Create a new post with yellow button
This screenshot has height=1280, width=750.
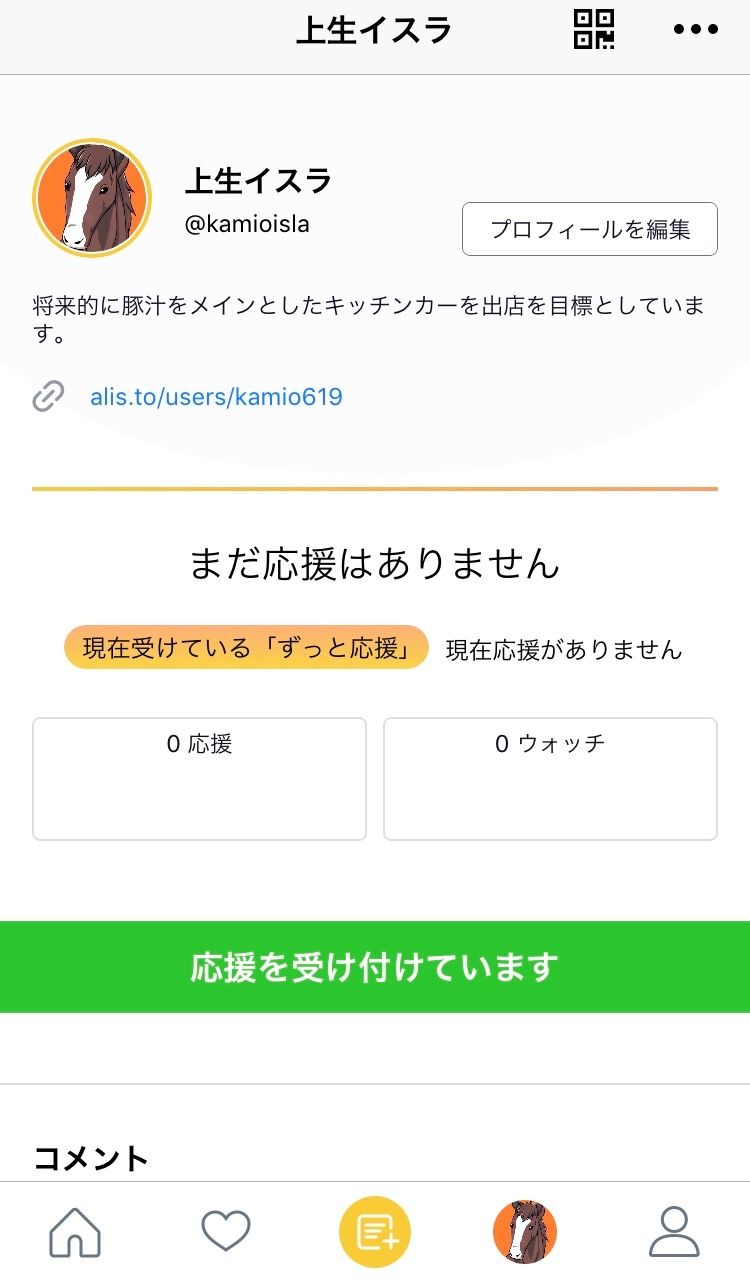(x=375, y=1232)
